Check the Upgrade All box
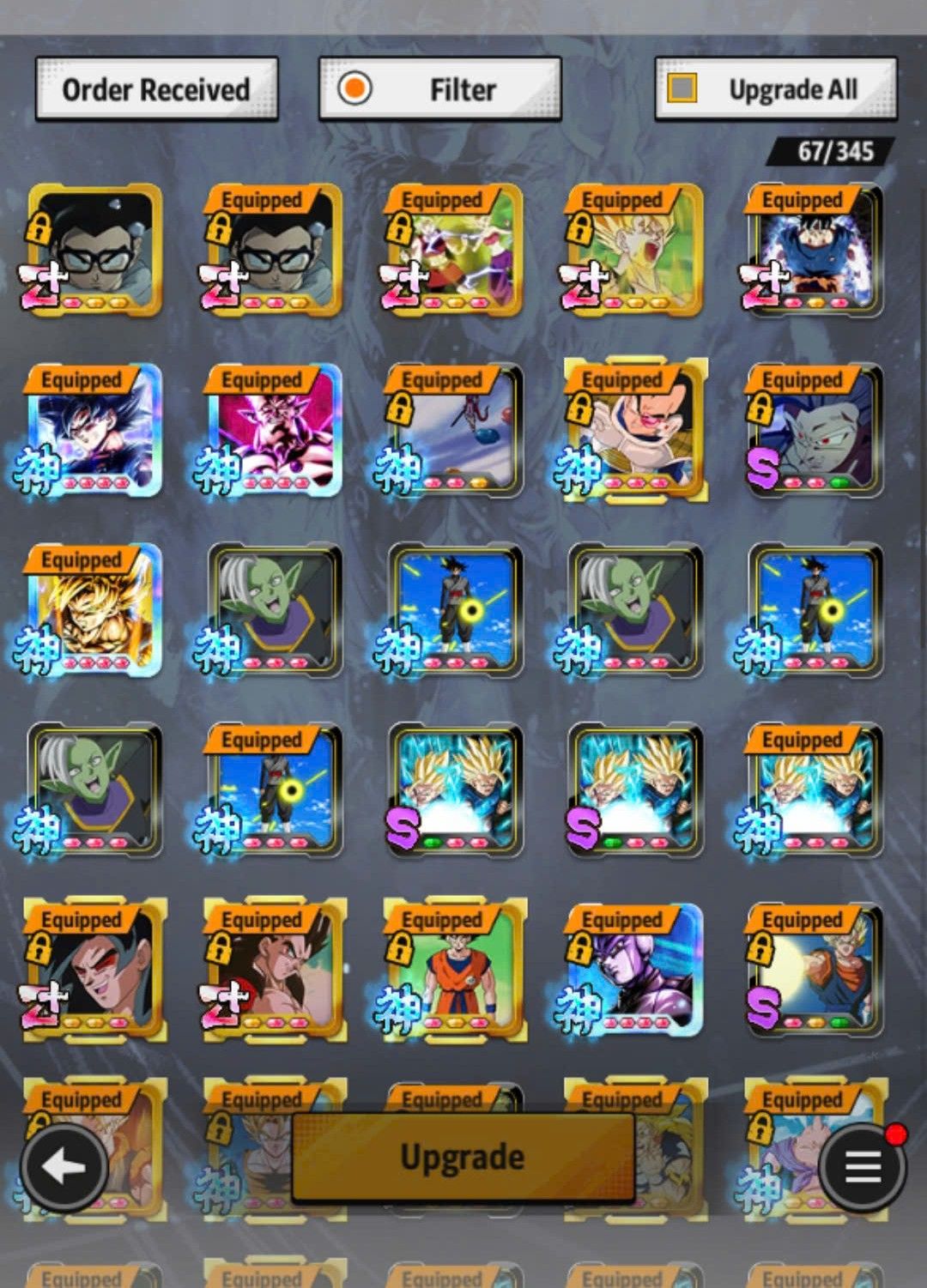Image resolution: width=927 pixels, height=1288 pixels. point(683,88)
